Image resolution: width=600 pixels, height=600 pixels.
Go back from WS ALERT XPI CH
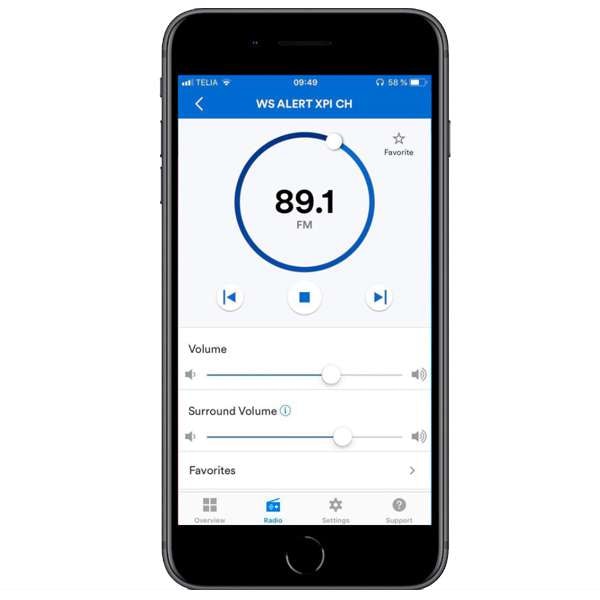pos(199,104)
